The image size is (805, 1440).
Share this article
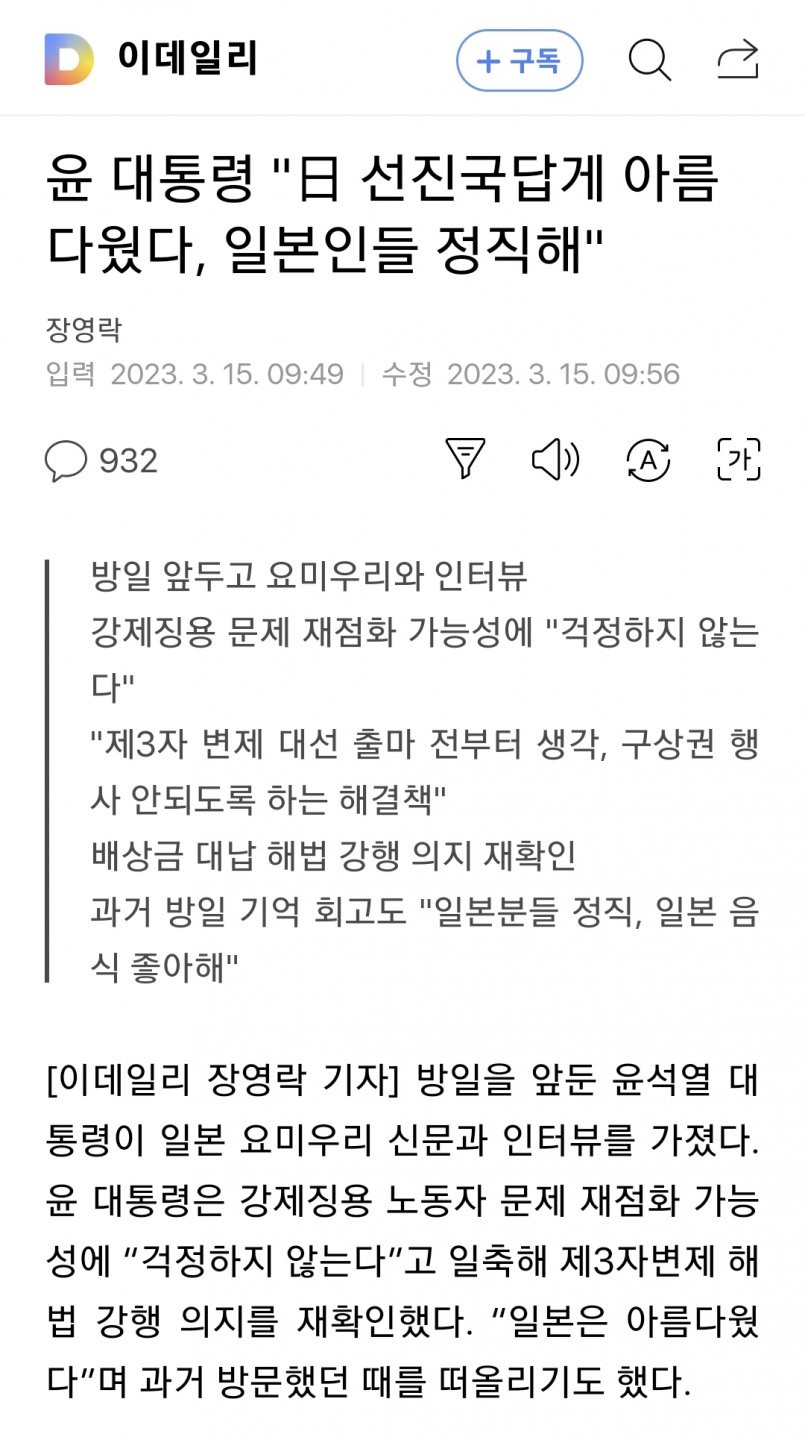click(x=738, y=61)
